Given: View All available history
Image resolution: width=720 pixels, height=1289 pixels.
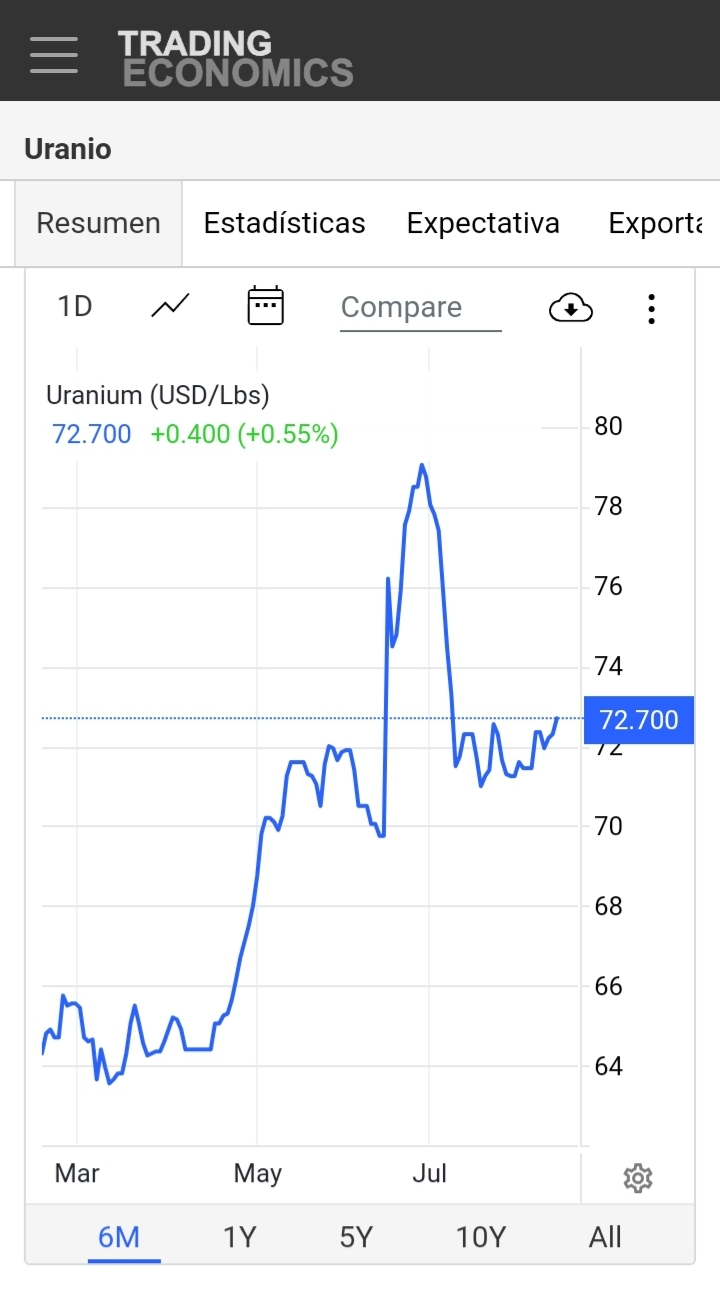Looking at the screenshot, I should (x=605, y=1237).
